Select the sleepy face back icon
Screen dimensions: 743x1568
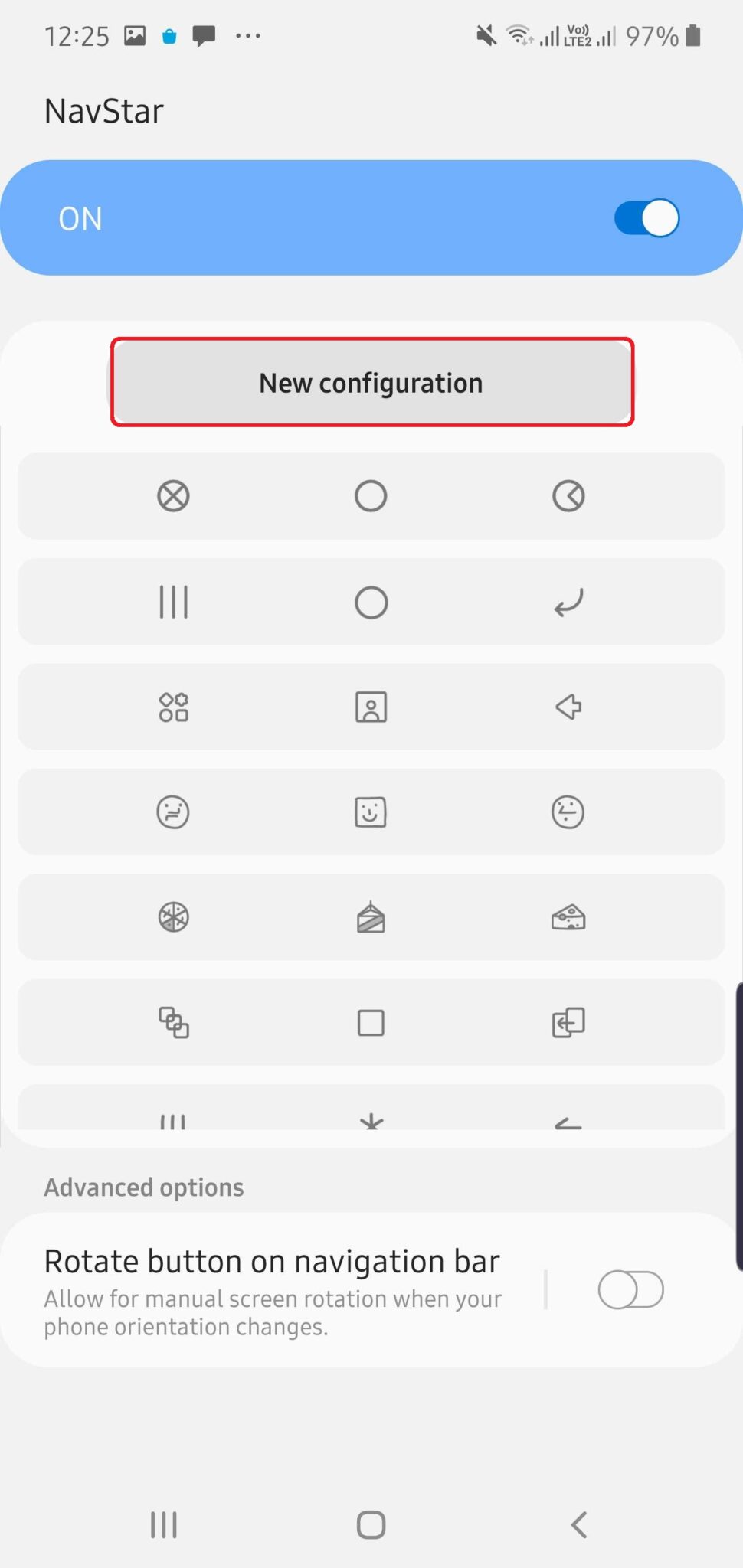click(x=568, y=812)
